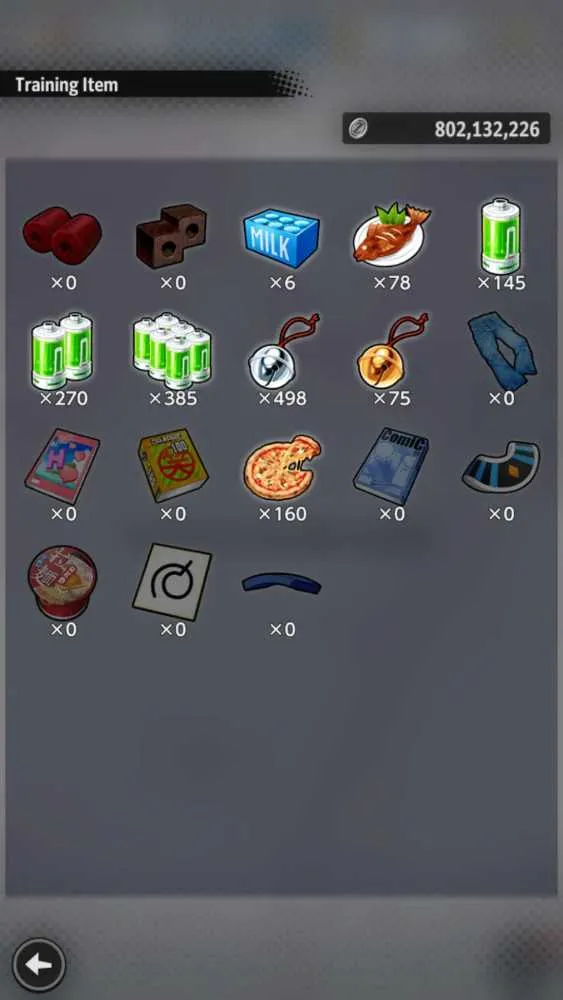Image resolution: width=563 pixels, height=1000 pixels.
Task: Go back with the arrow button
Action: [39, 964]
